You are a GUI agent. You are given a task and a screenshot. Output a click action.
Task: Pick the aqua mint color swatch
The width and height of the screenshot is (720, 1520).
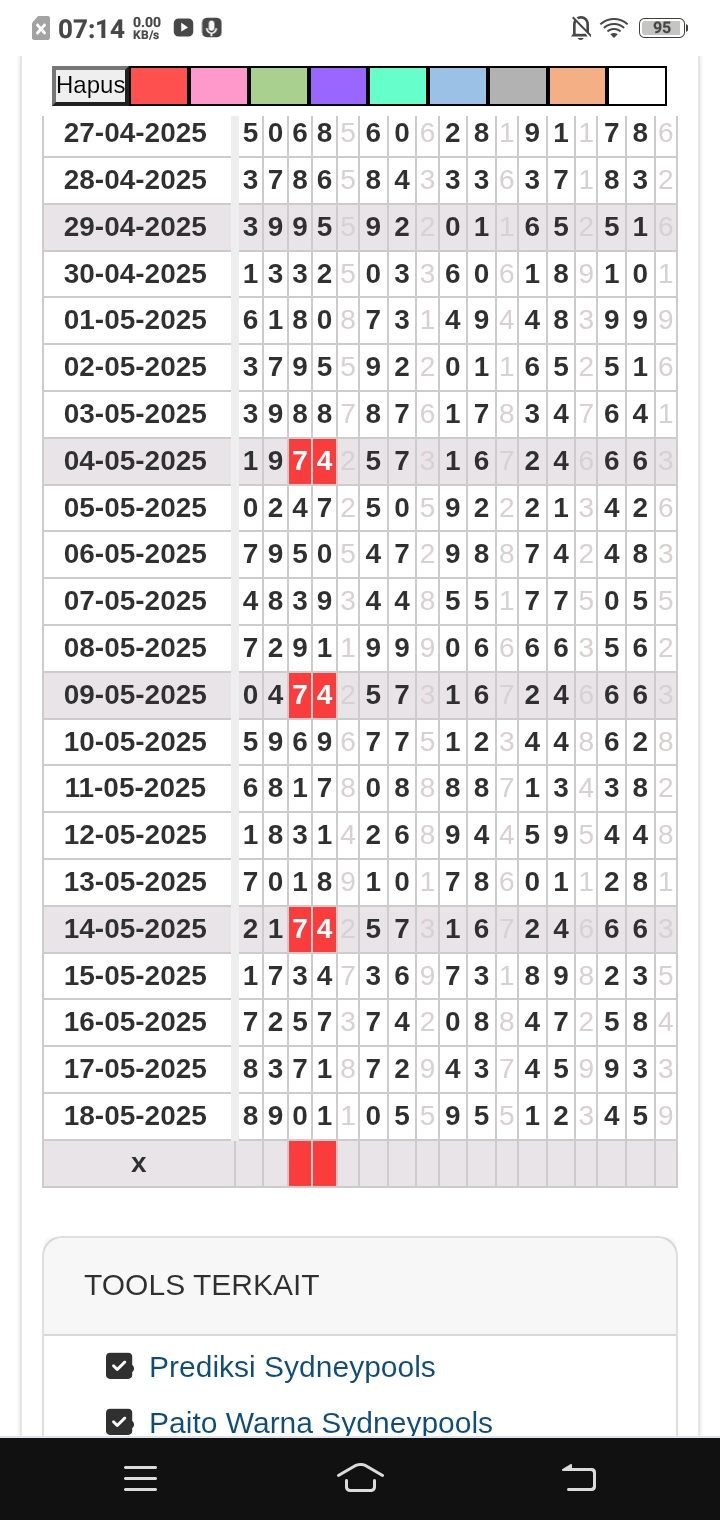[x=398, y=86]
